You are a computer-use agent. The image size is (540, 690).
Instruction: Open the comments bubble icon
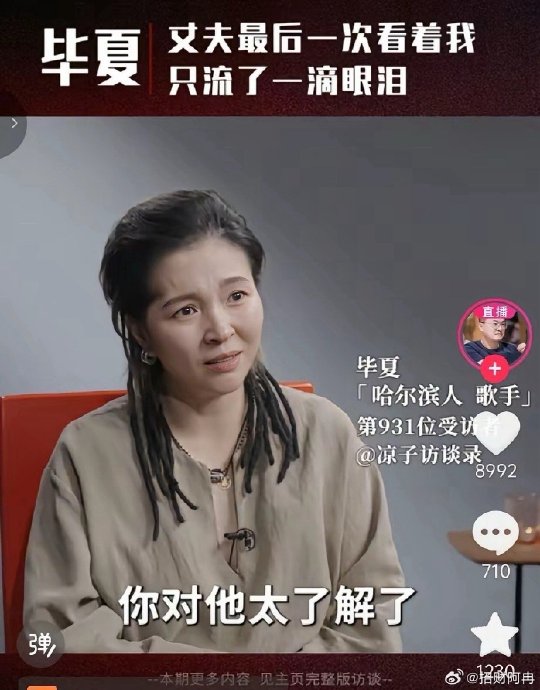coord(496,533)
